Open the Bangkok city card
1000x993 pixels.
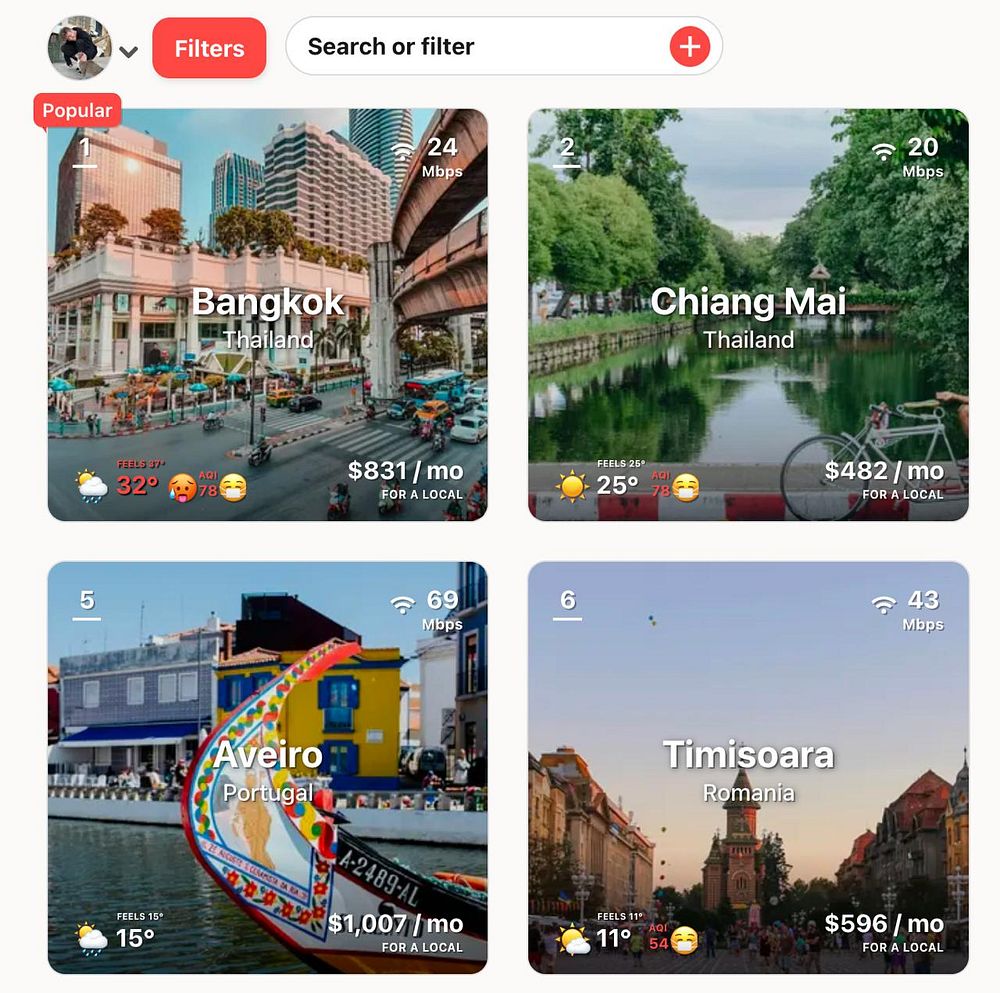pyautogui.click(x=267, y=315)
